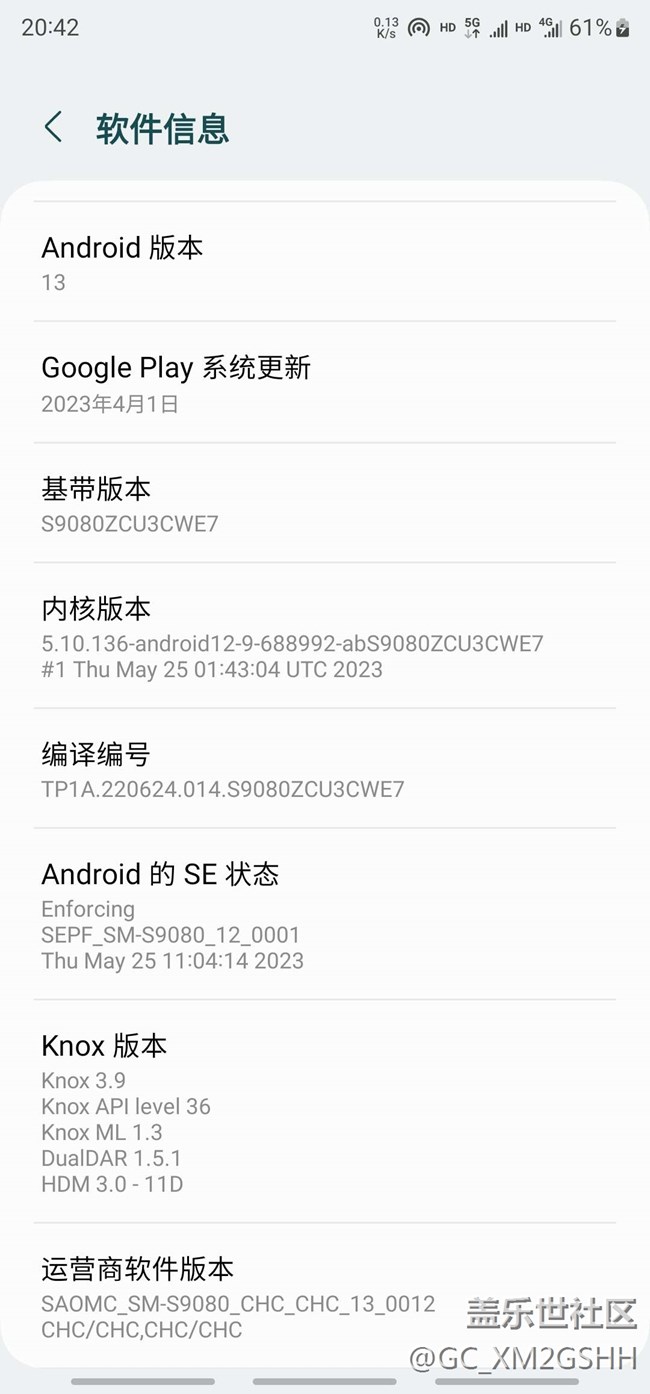The height and width of the screenshot is (1394, 650).
Task: Open Google Play 系统更新
Action: [324, 383]
